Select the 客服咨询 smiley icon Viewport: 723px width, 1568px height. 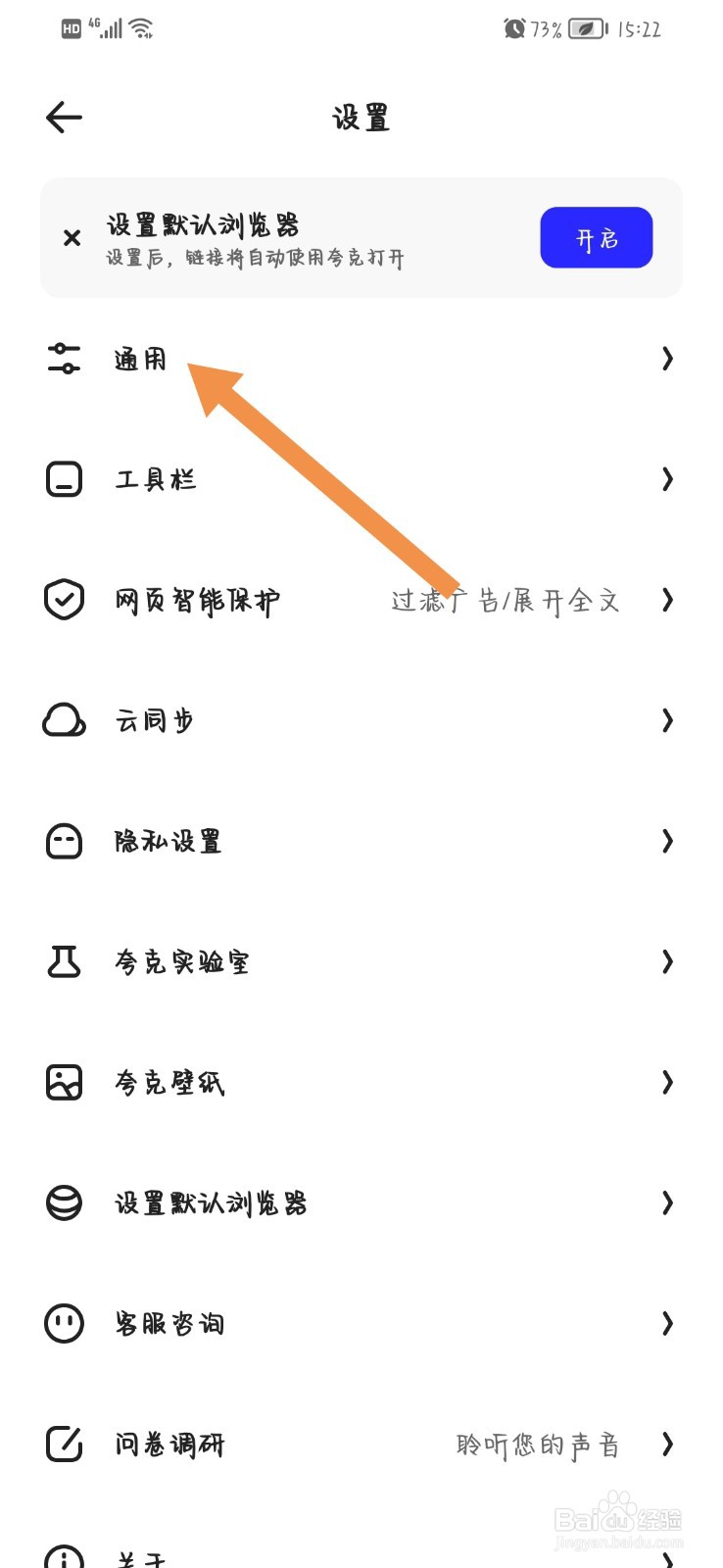click(63, 1323)
